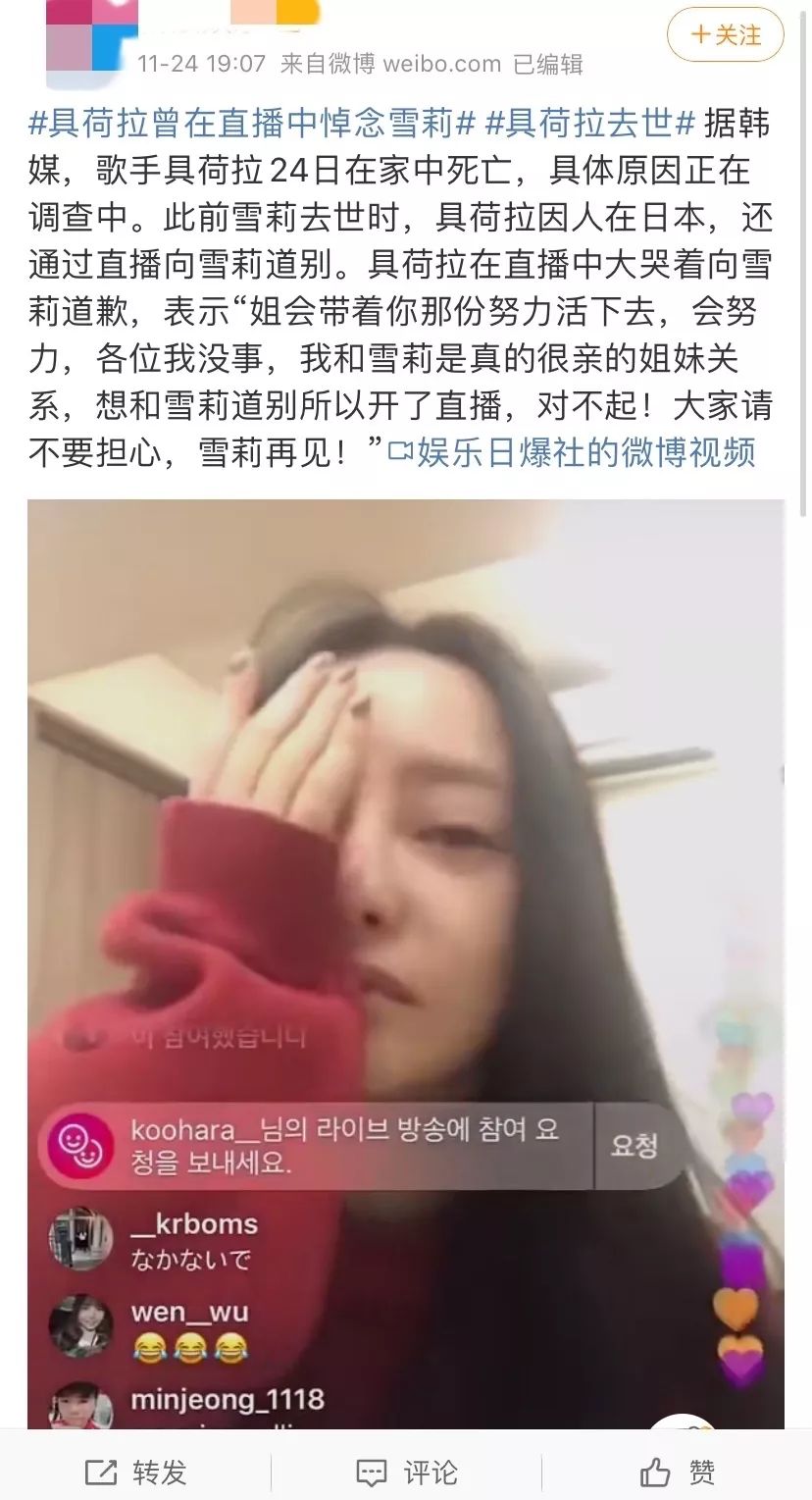Like the post with the 赞 button

(x=677, y=1472)
